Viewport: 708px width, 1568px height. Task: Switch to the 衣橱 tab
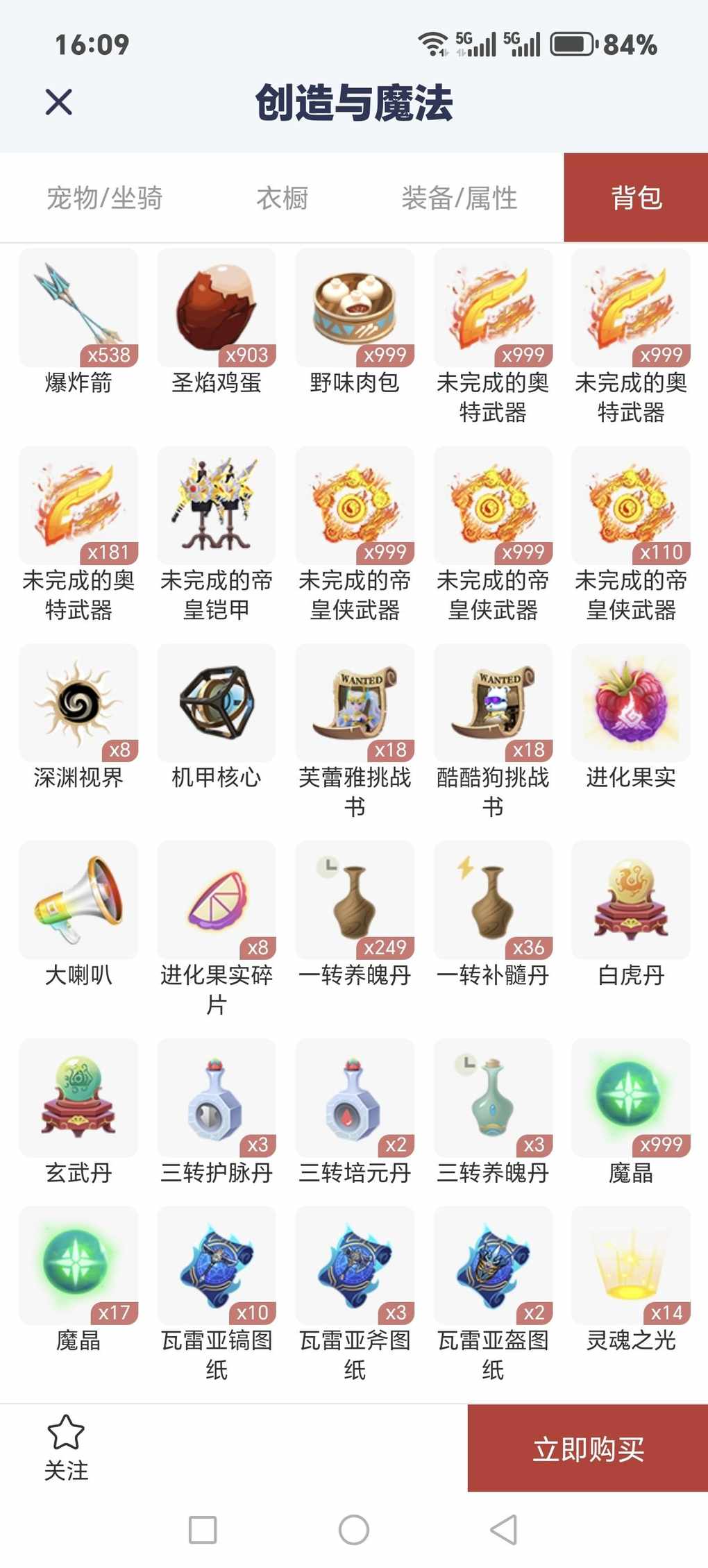[282, 198]
